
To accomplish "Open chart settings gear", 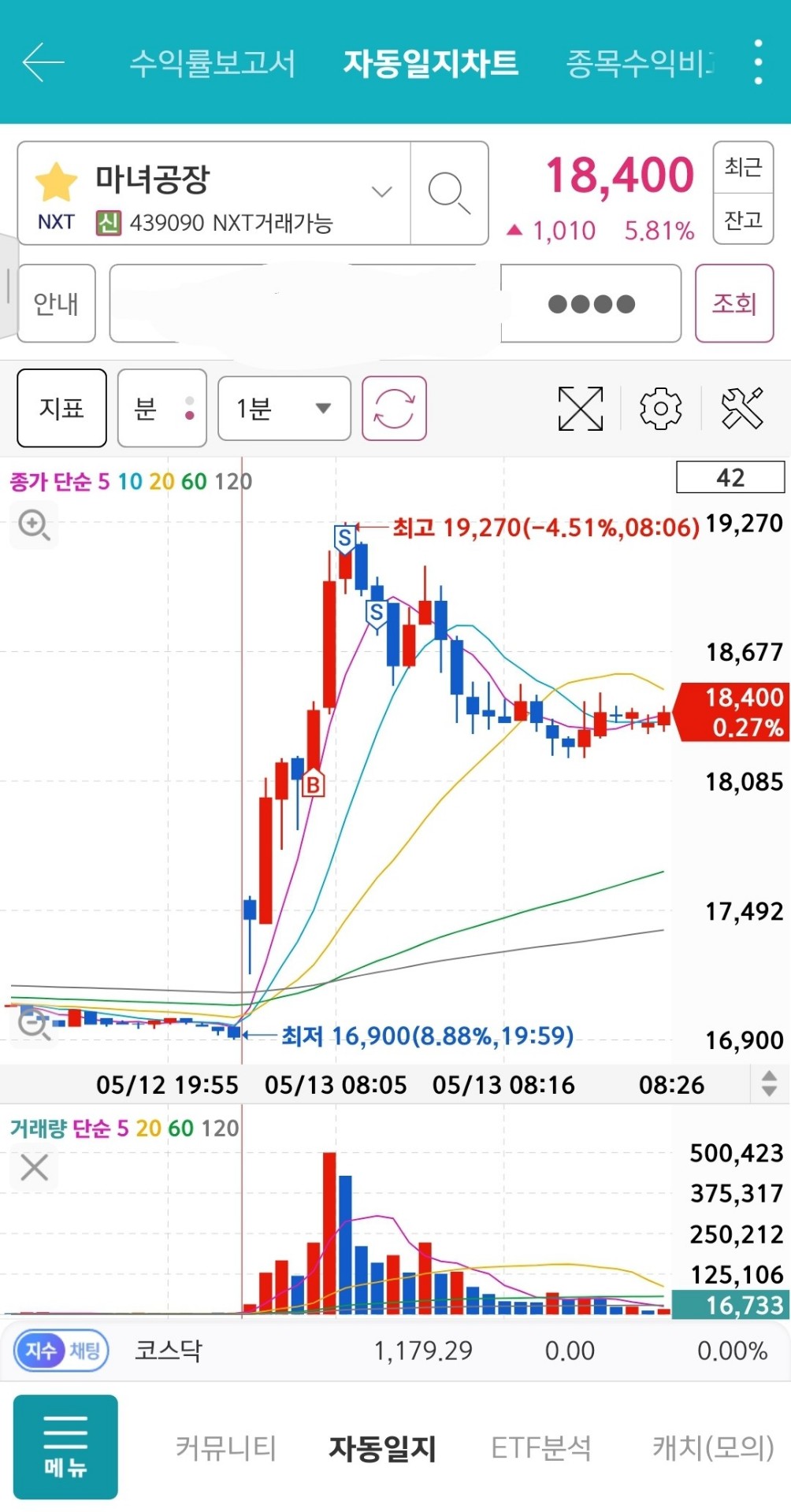I will pos(660,408).
